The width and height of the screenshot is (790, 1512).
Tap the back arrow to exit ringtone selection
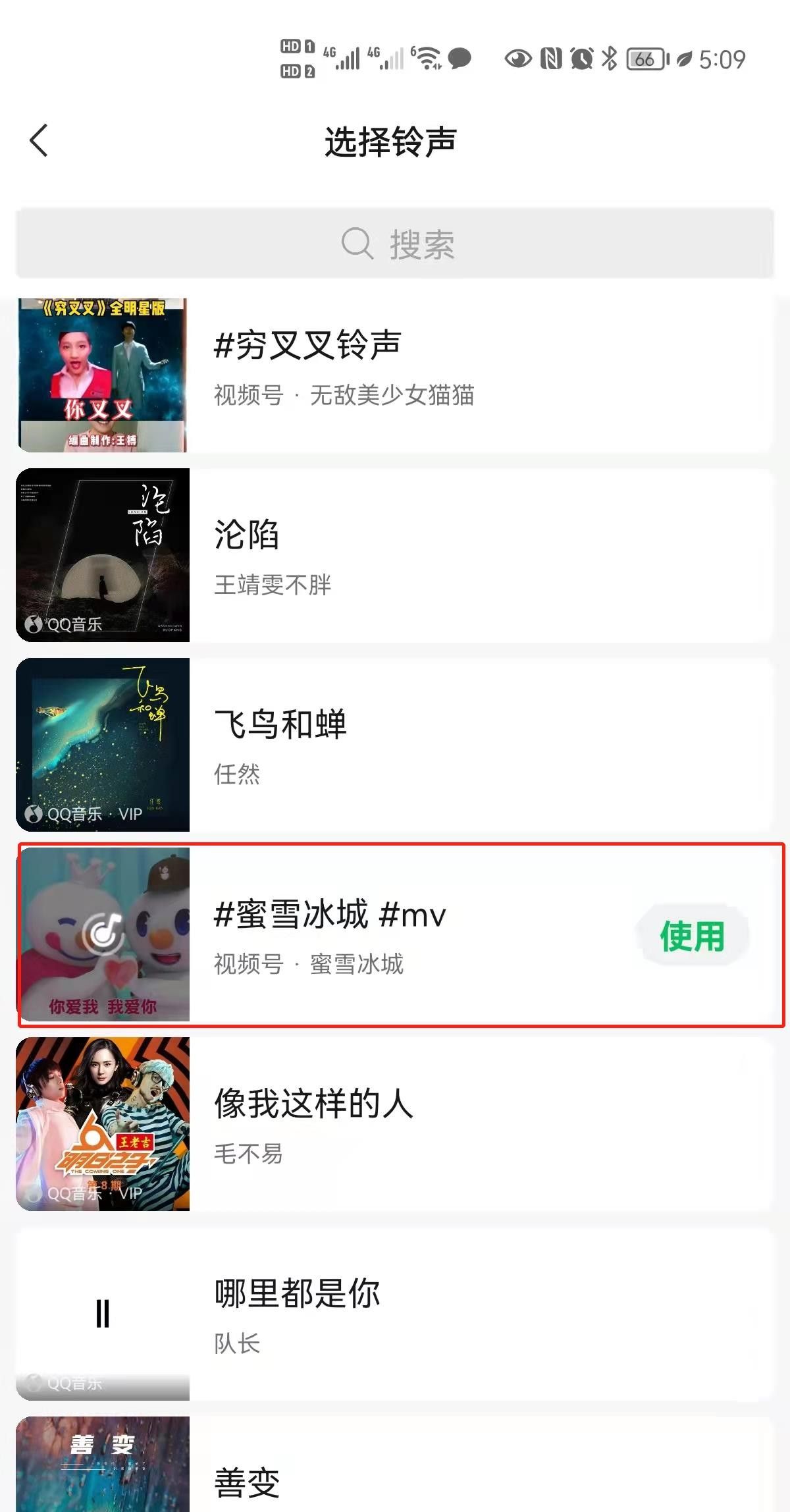38,140
